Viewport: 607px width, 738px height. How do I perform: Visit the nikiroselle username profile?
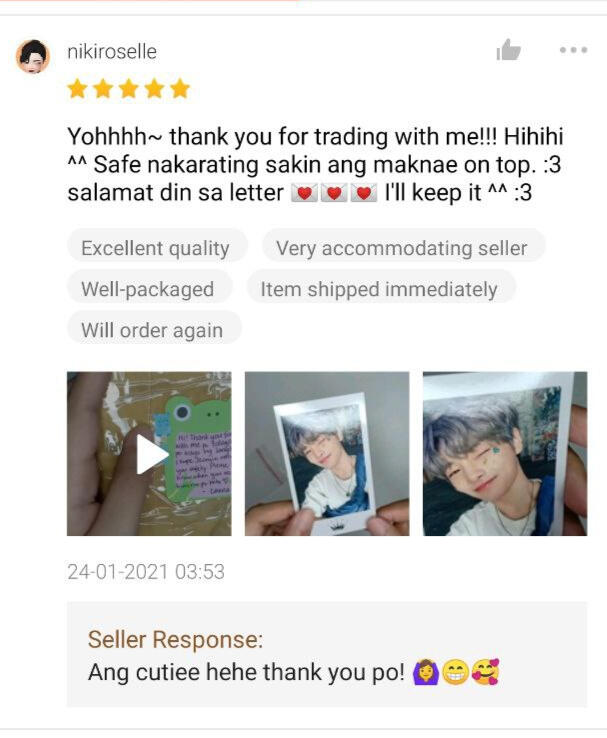[112, 52]
